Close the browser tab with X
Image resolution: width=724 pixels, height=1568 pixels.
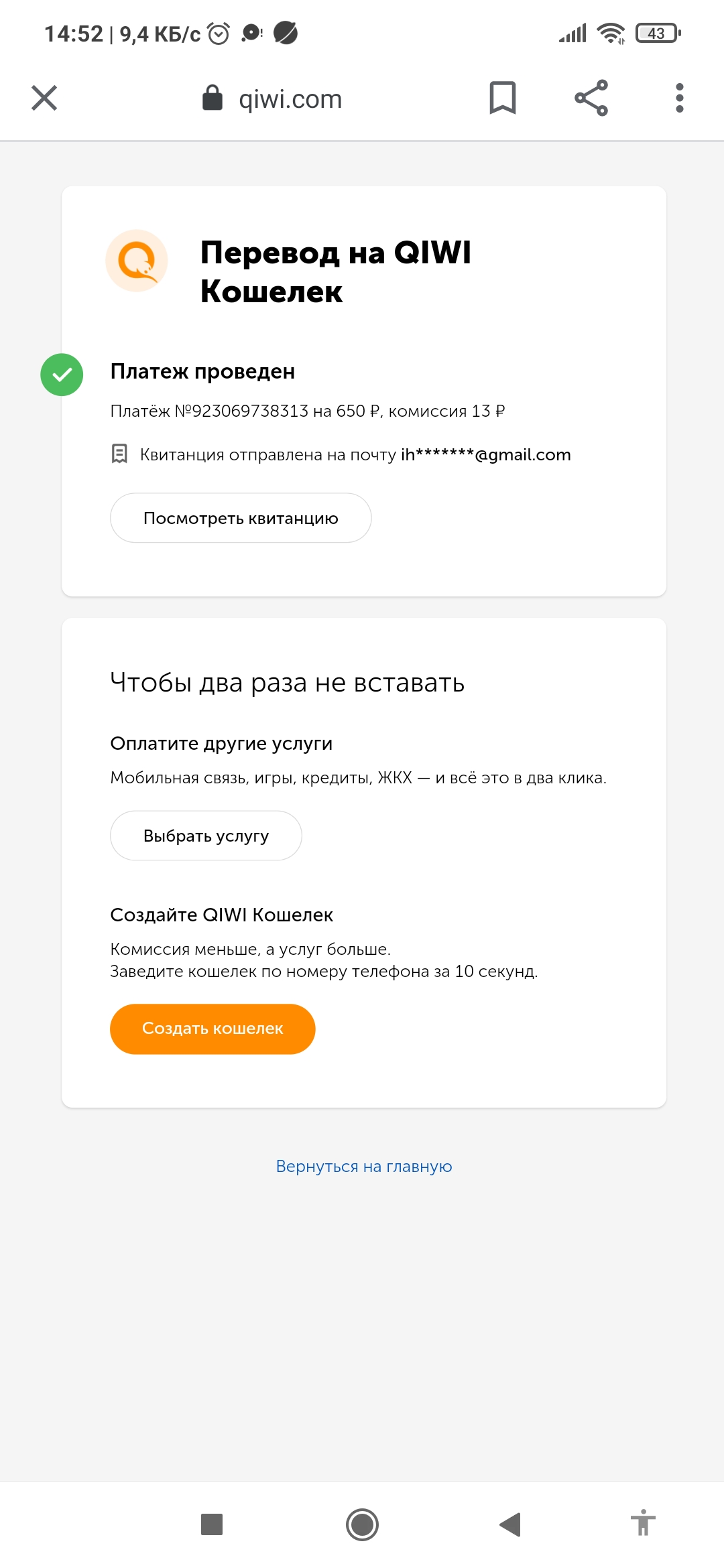pos(44,98)
